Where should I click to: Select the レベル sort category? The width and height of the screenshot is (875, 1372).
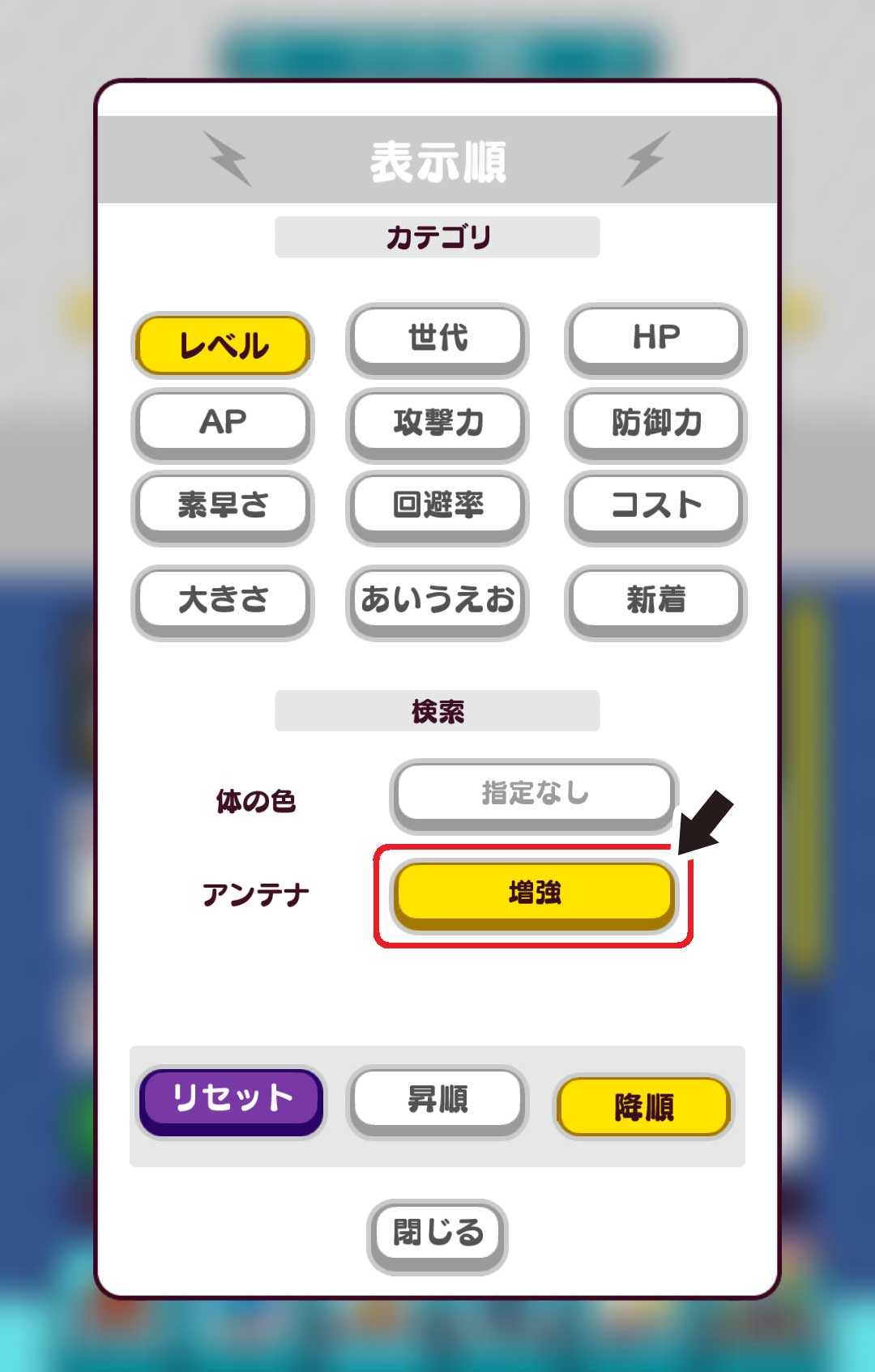click(223, 345)
